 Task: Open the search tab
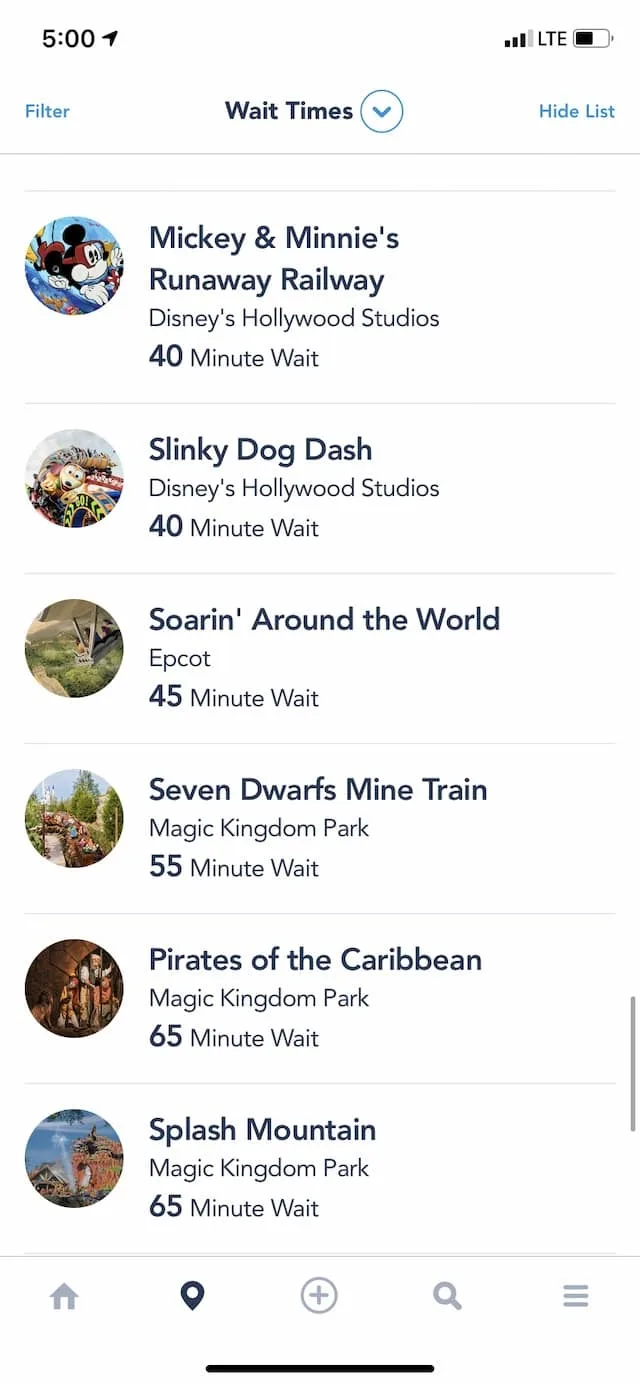tap(447, 1297)
